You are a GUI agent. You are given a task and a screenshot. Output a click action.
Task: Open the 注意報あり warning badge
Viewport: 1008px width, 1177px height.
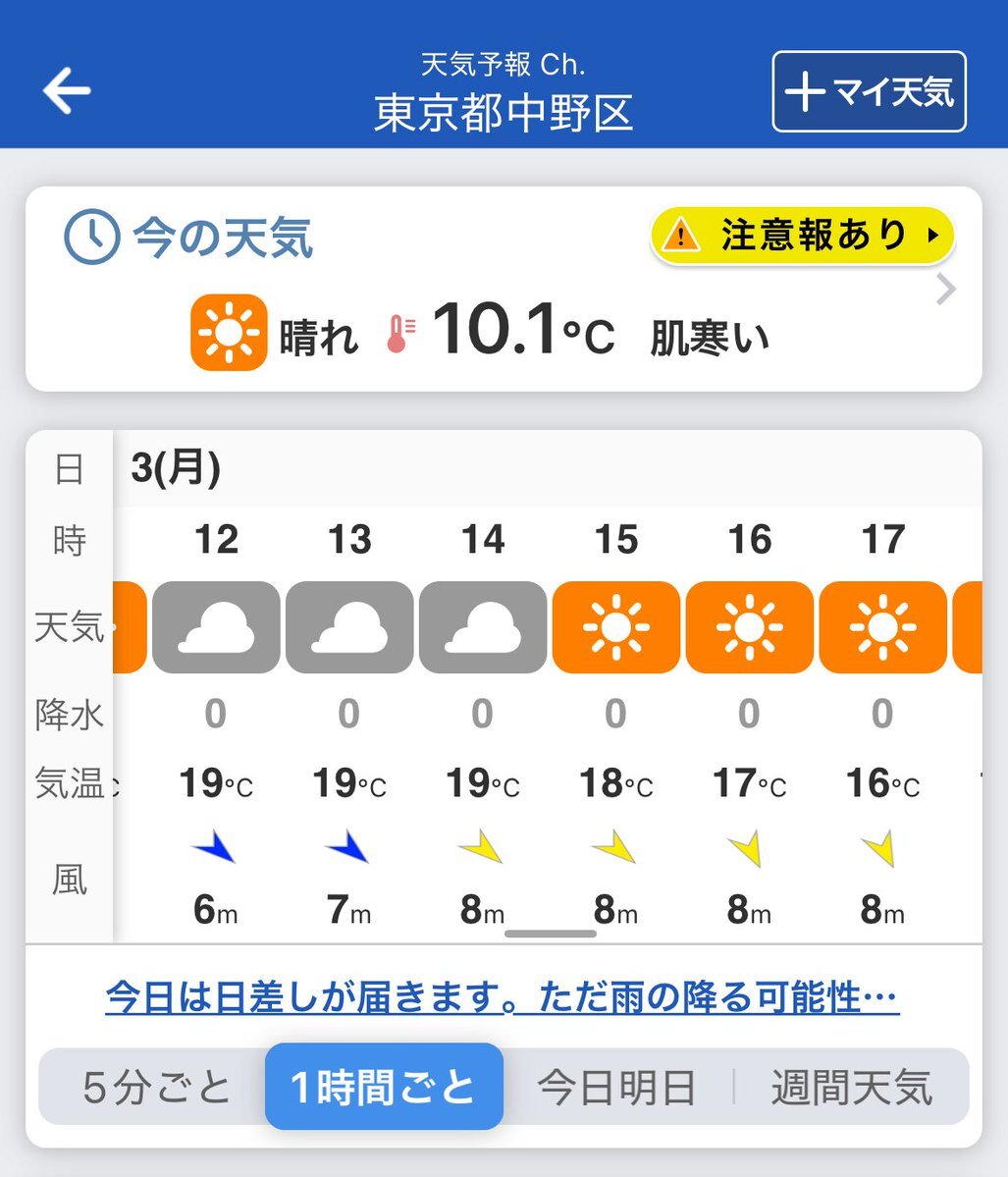pyautogui.click(x=802, y=236)
